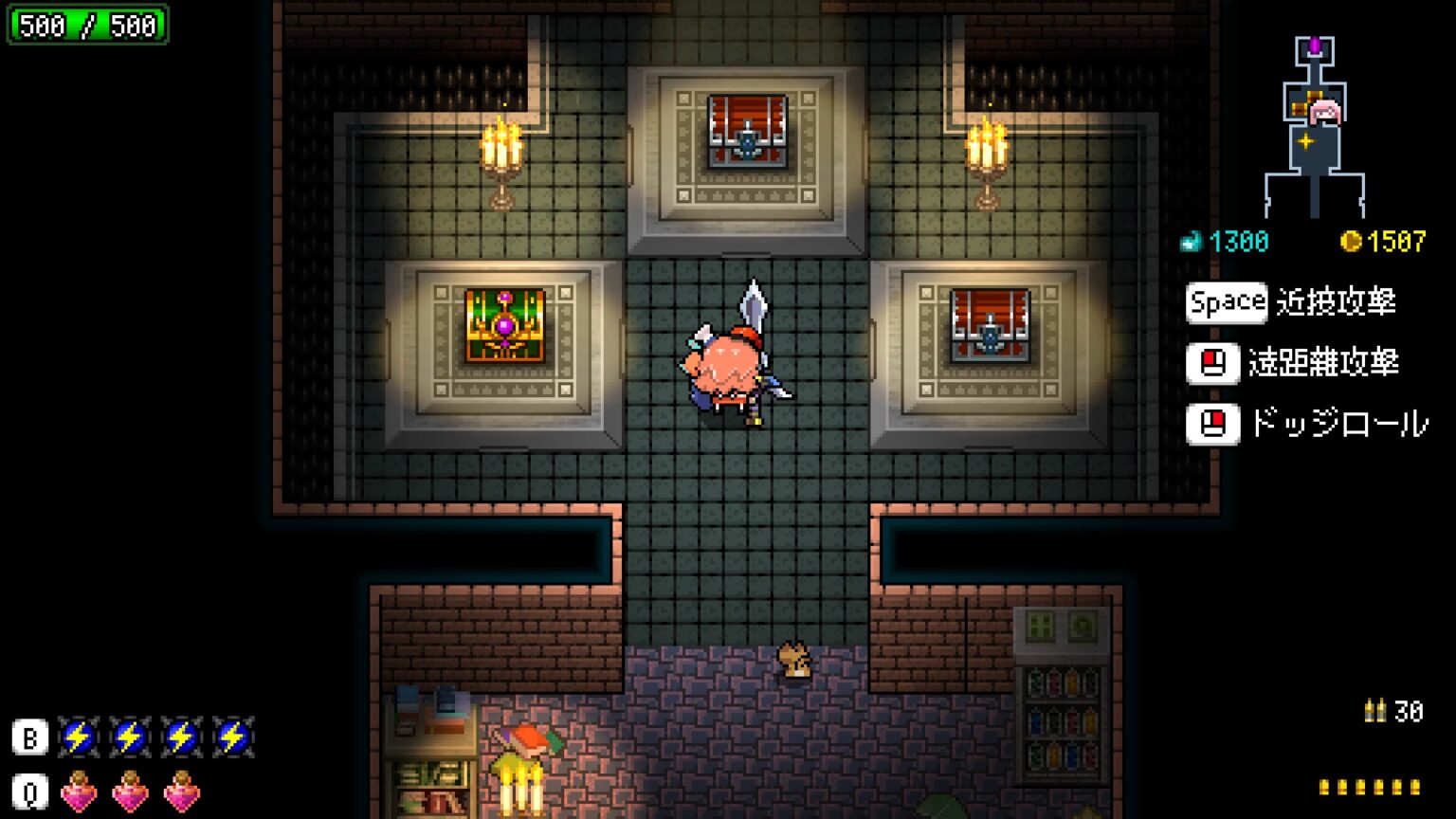Use the B lightning skill
Screen dimensions: 1456x819
click(30, 737)
